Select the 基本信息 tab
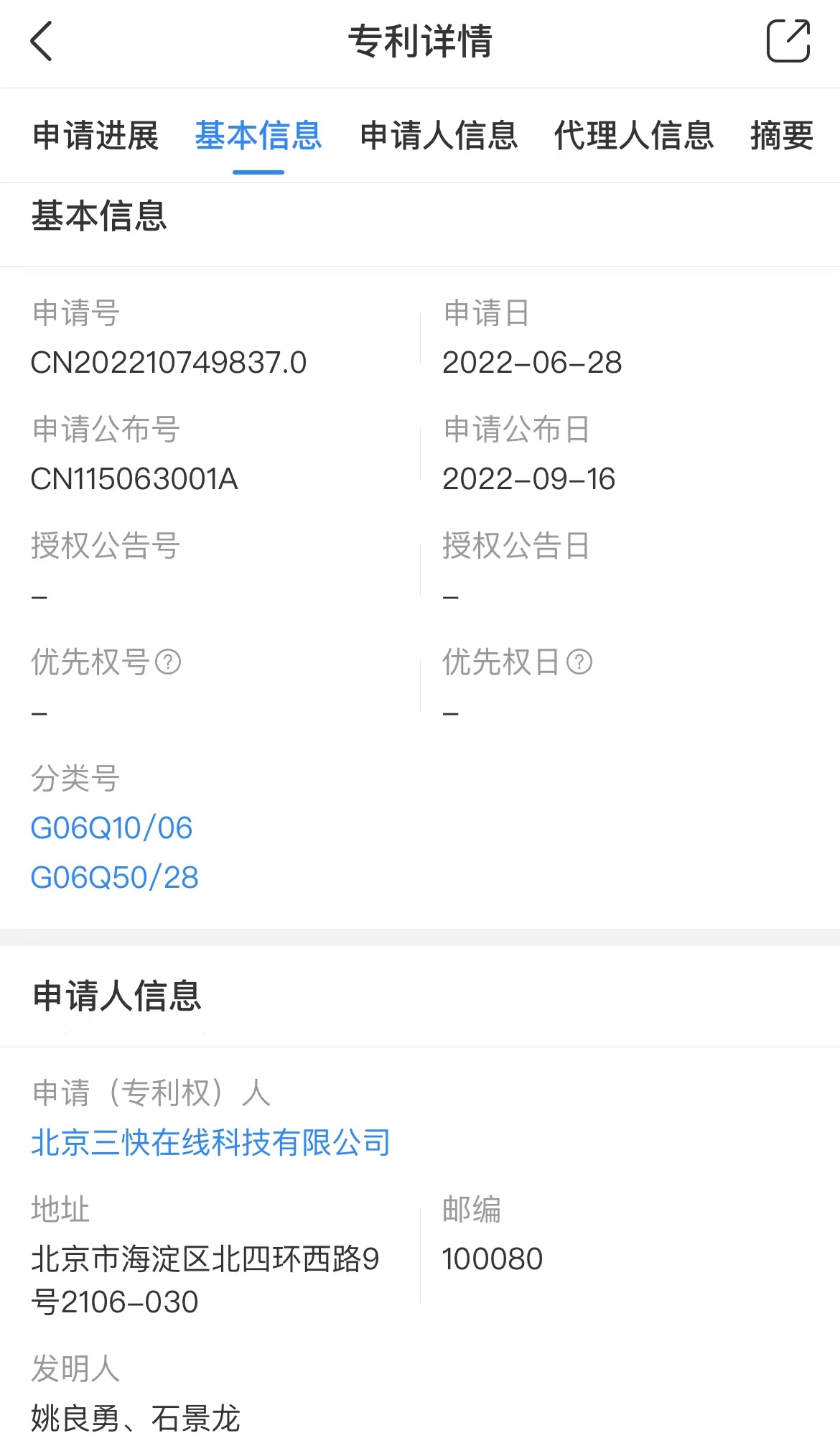The height and width of the screenshot is (1451, 840). (x=258, y=135)
